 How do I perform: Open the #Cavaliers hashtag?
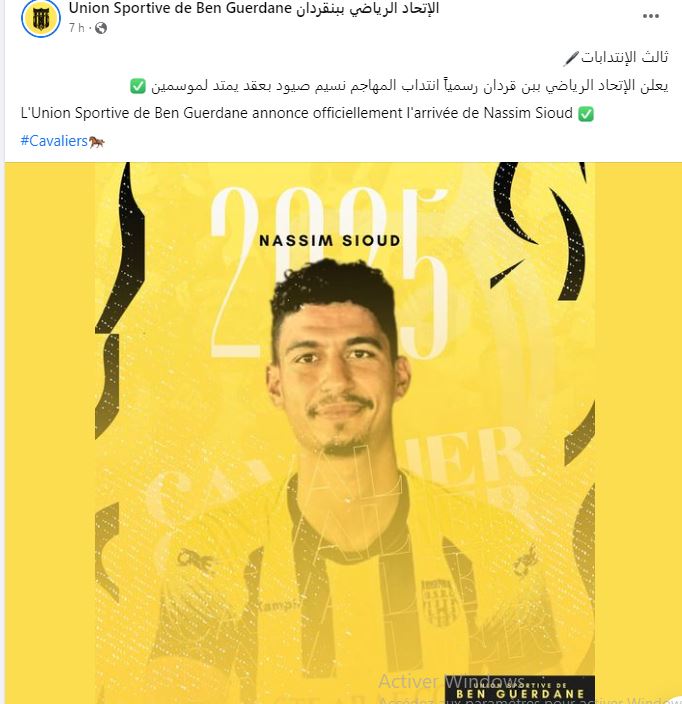54,141
